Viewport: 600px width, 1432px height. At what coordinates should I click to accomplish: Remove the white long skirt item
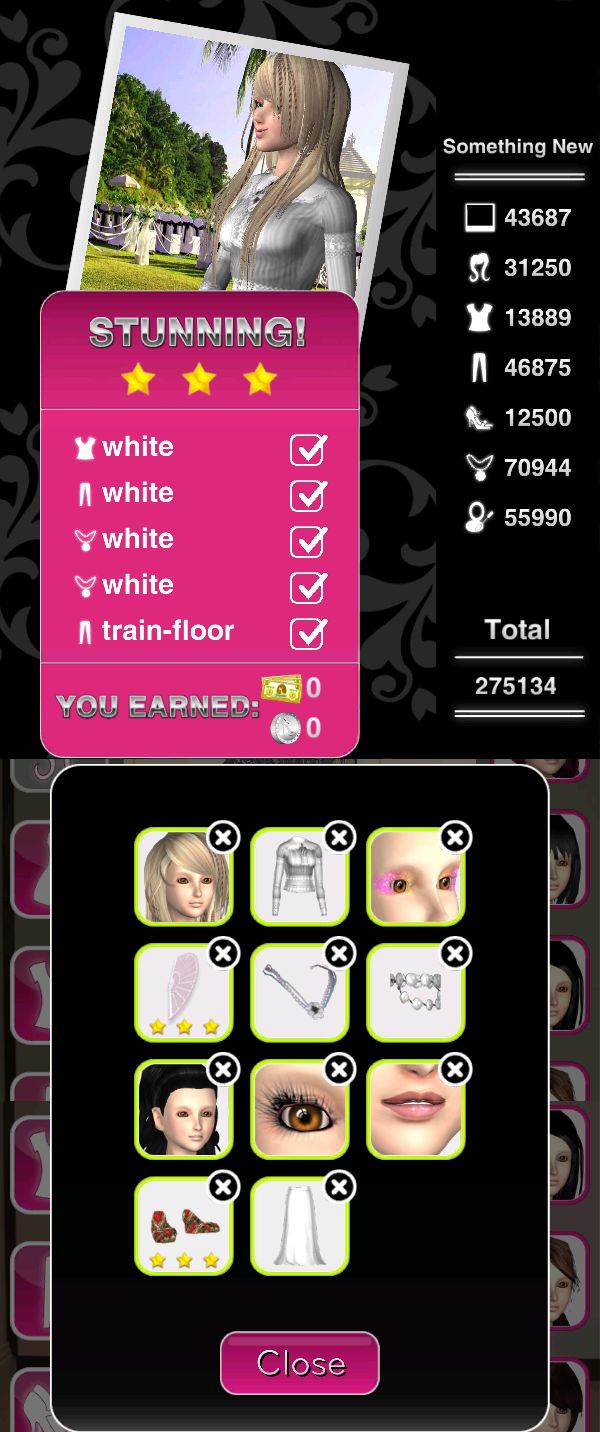point(340,1187)
